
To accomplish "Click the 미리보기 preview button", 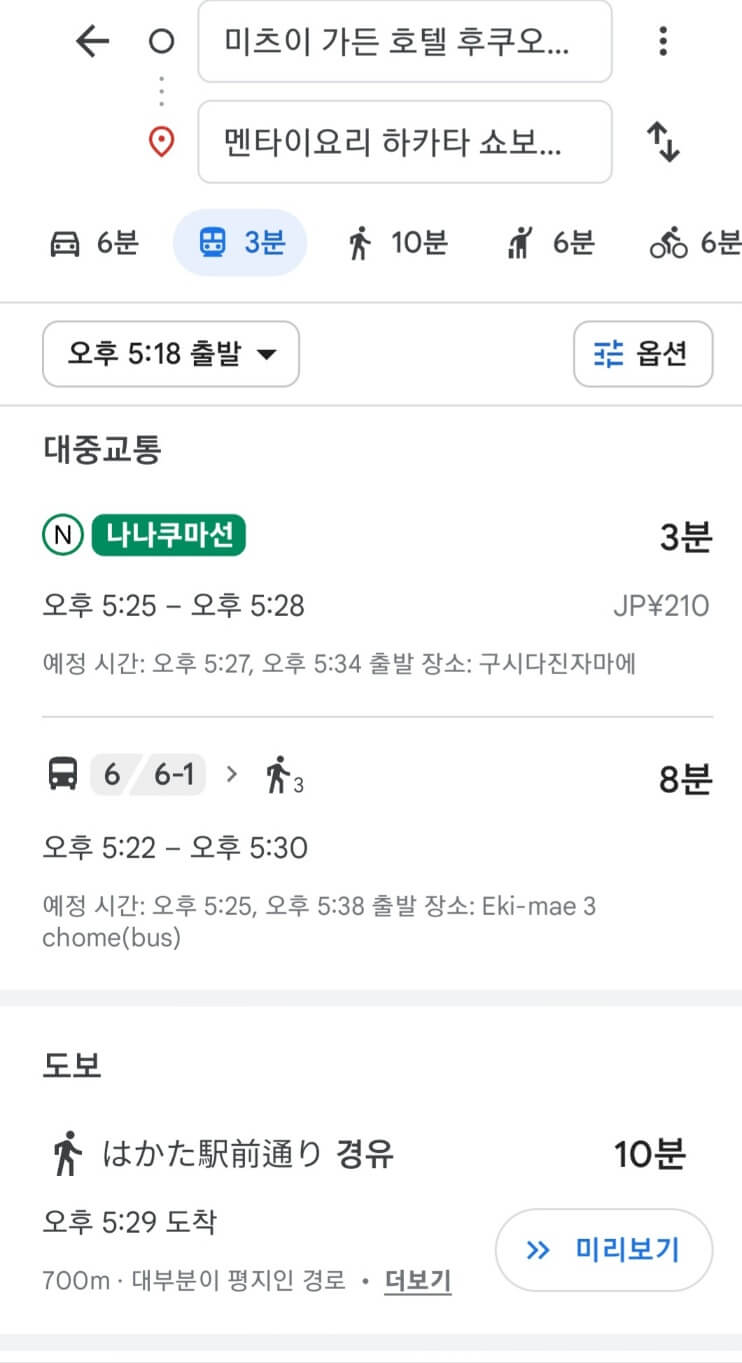I will [604, 1249].
